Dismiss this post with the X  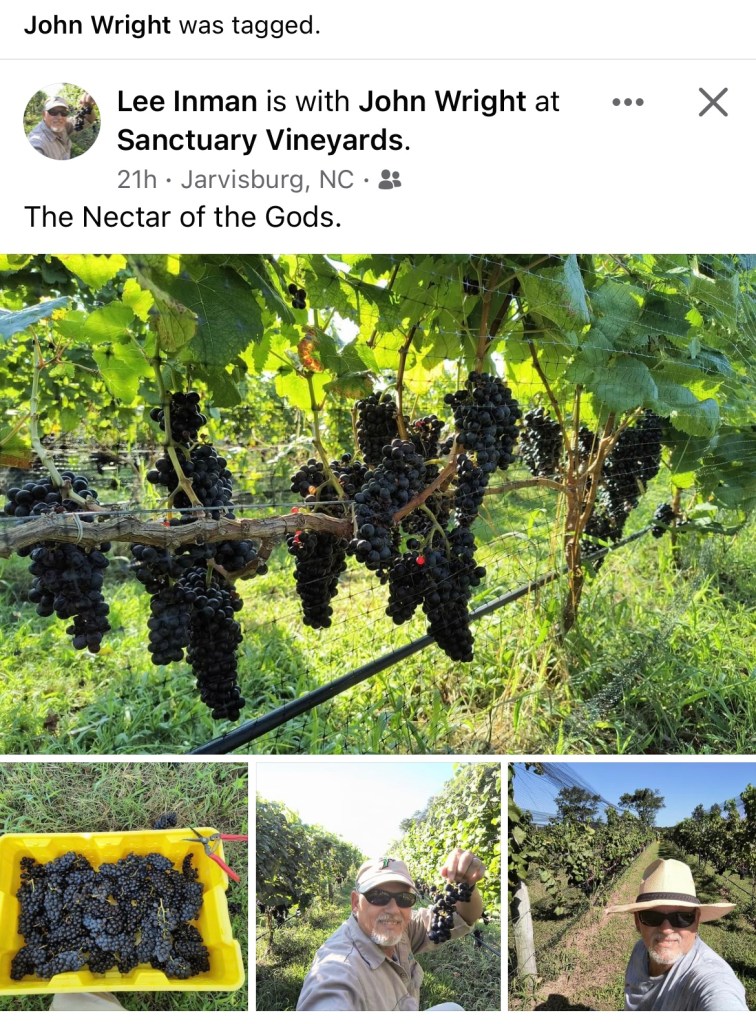[x=713, y=102]
